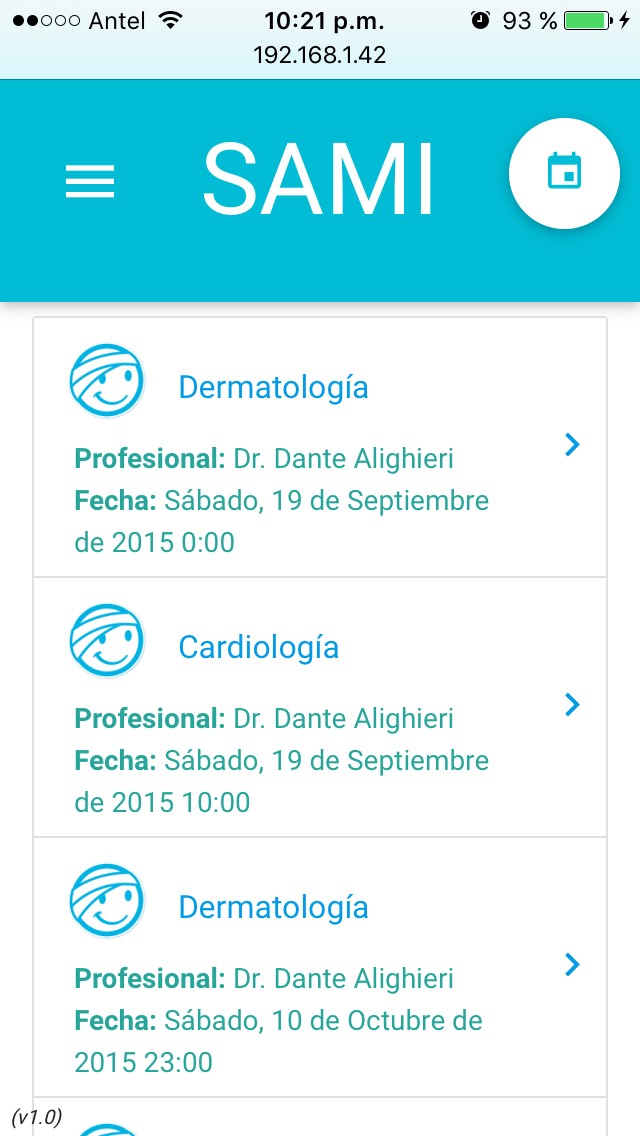
Task: Open the Cardiología appointment at 10:00
Action: coord(320,707)
